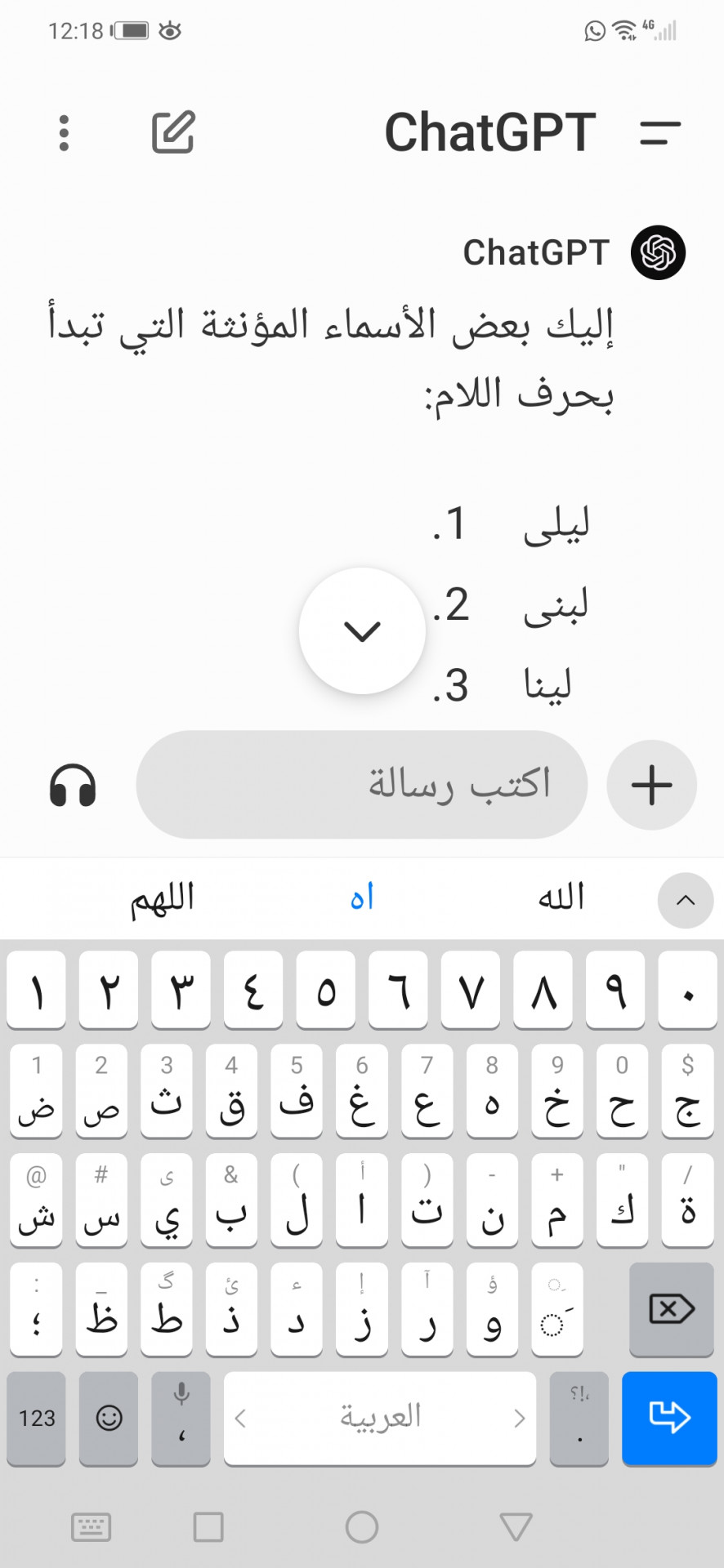Open the three-dot overflow menu

tap(64, 132)
